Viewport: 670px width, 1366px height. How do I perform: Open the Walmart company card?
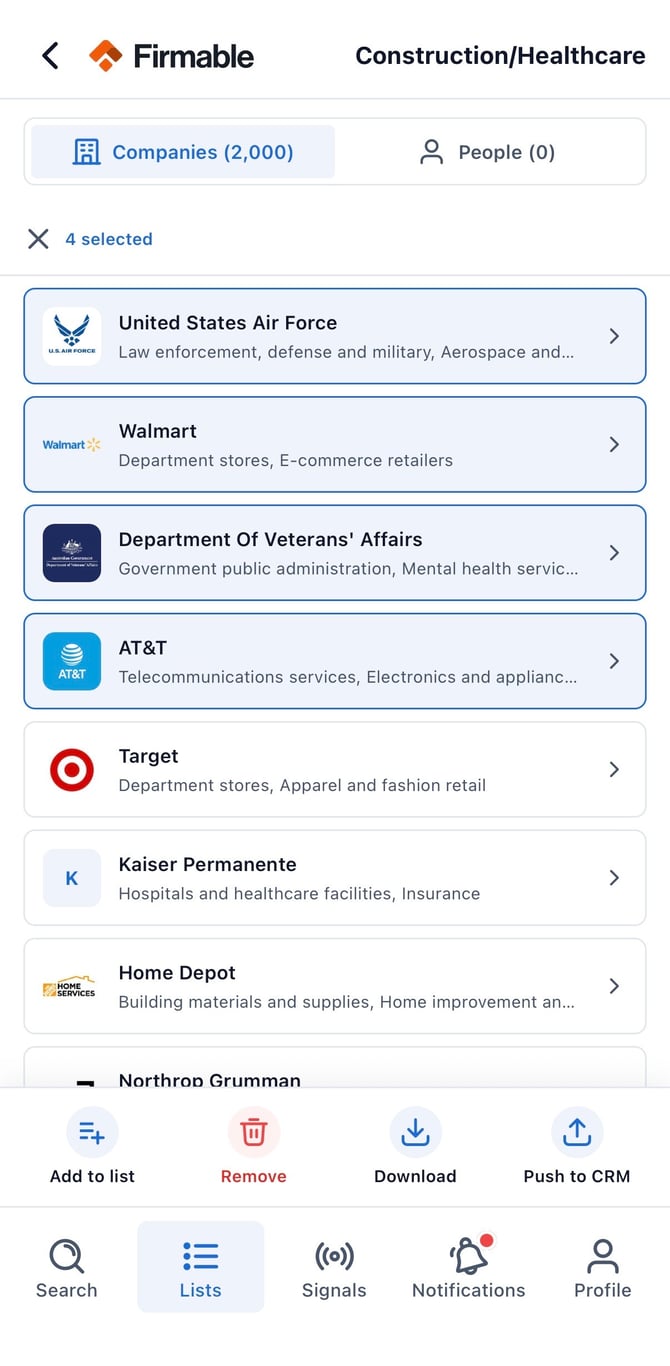tap(335, 444)
